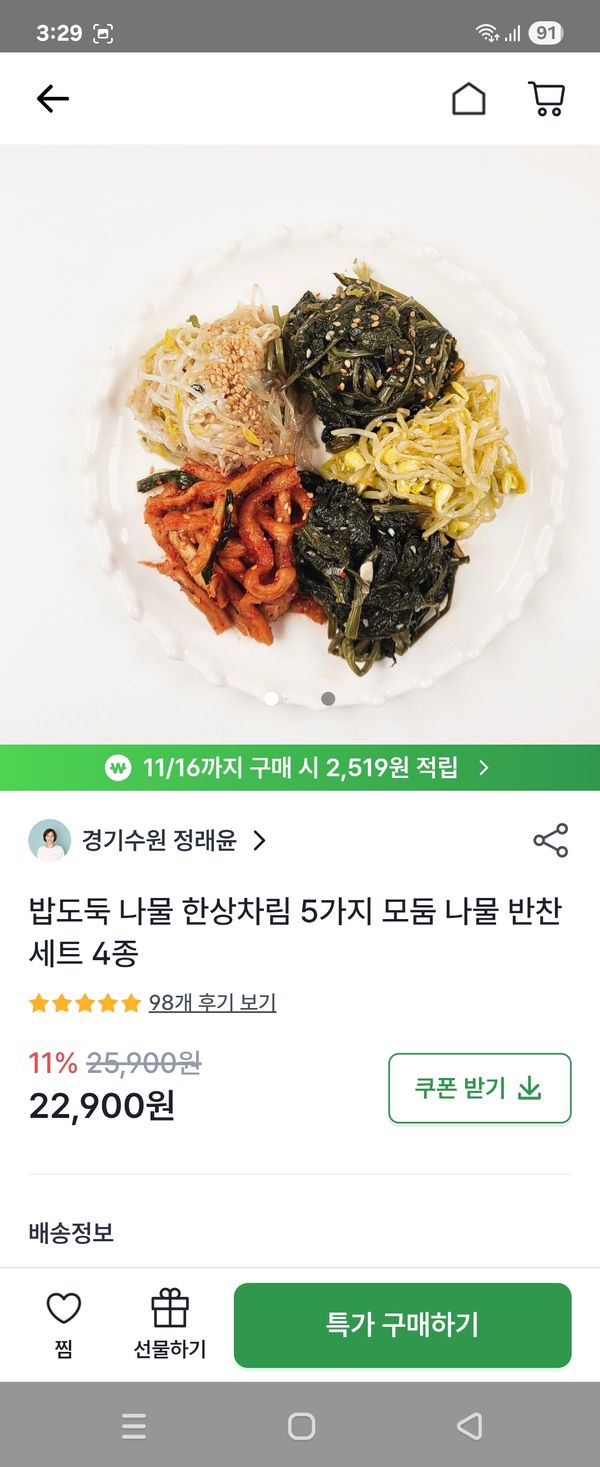The image size is (600, 1467).
Task: View the 98개 후기 보기 reviews
Action: [x=212, y=1002]
